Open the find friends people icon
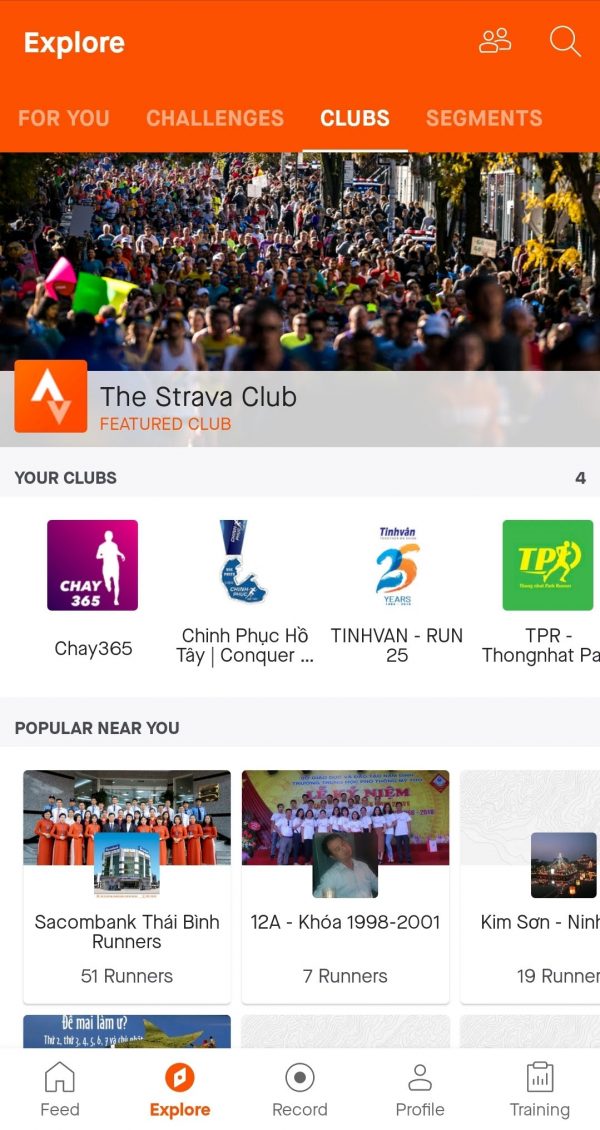 pyautogui.click(x=495, y=42)
